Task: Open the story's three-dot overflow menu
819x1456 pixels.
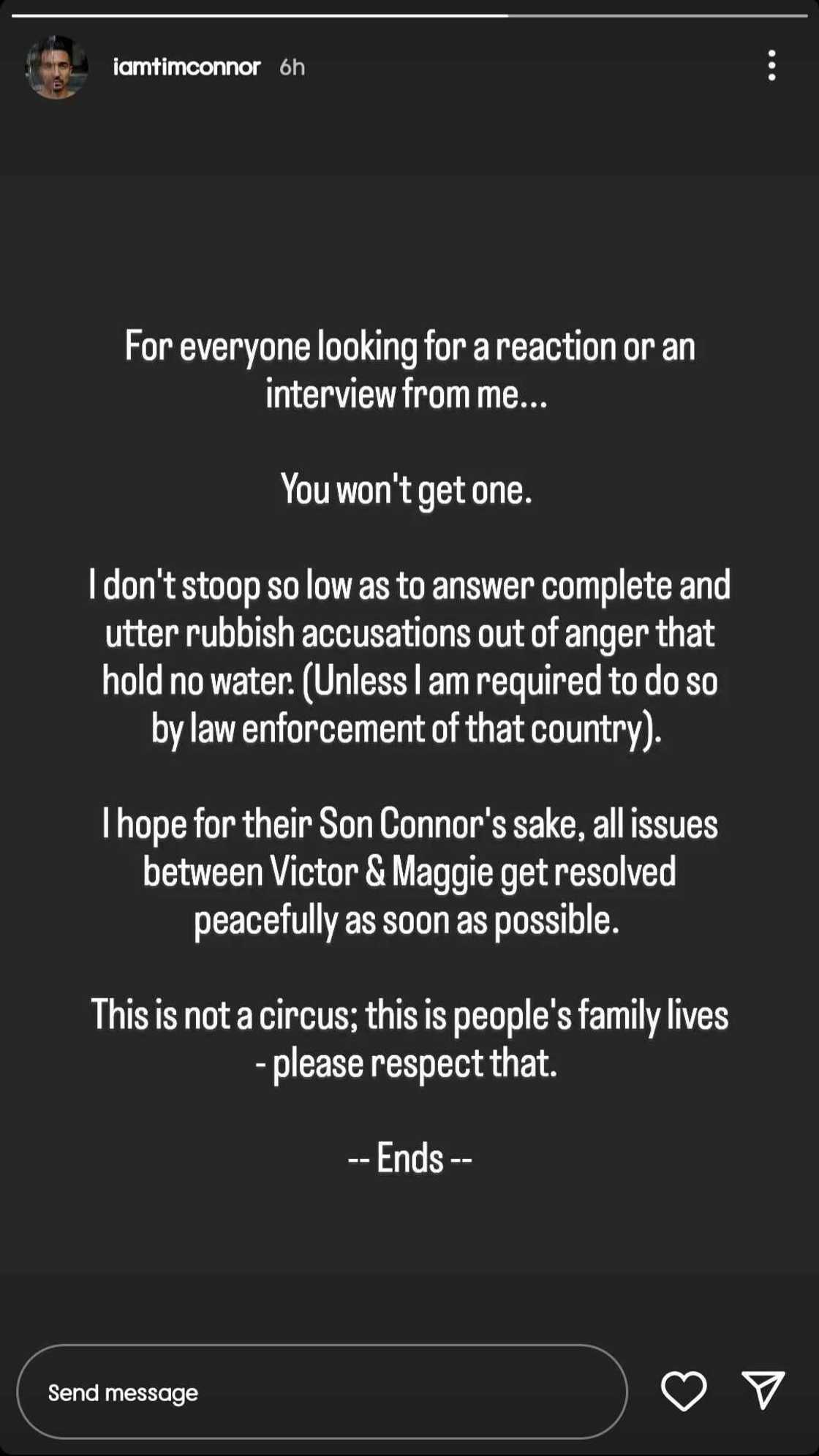Action: point(771,66)
